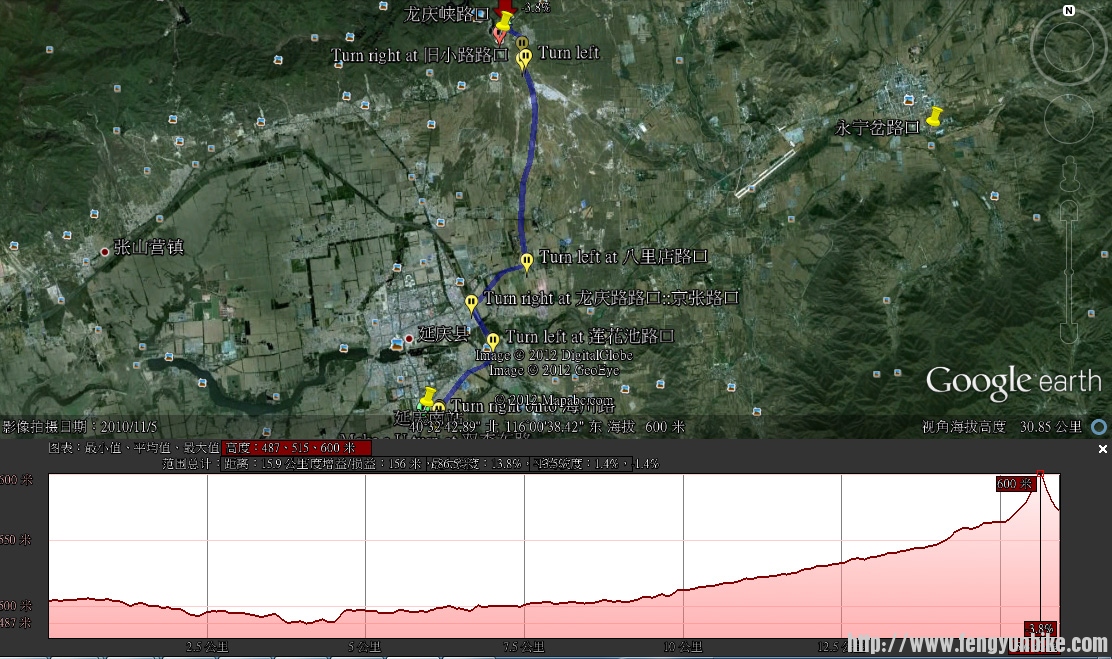The width and height of the screenshot is (1112, 659).
Task: Reset the compass to north
Action: point(1069,11)
